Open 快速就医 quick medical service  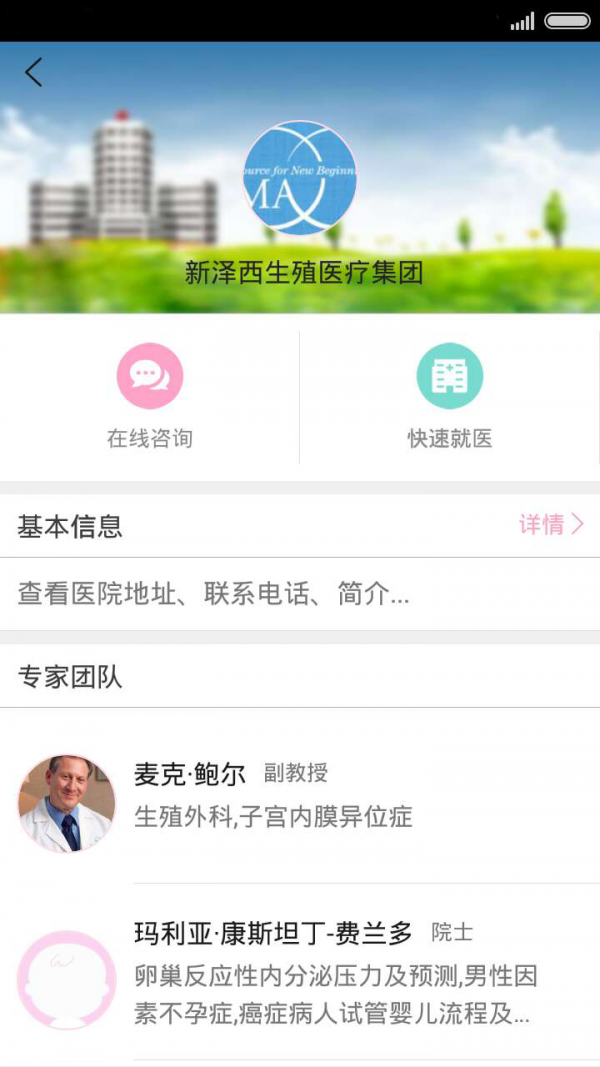pos(450,396)
